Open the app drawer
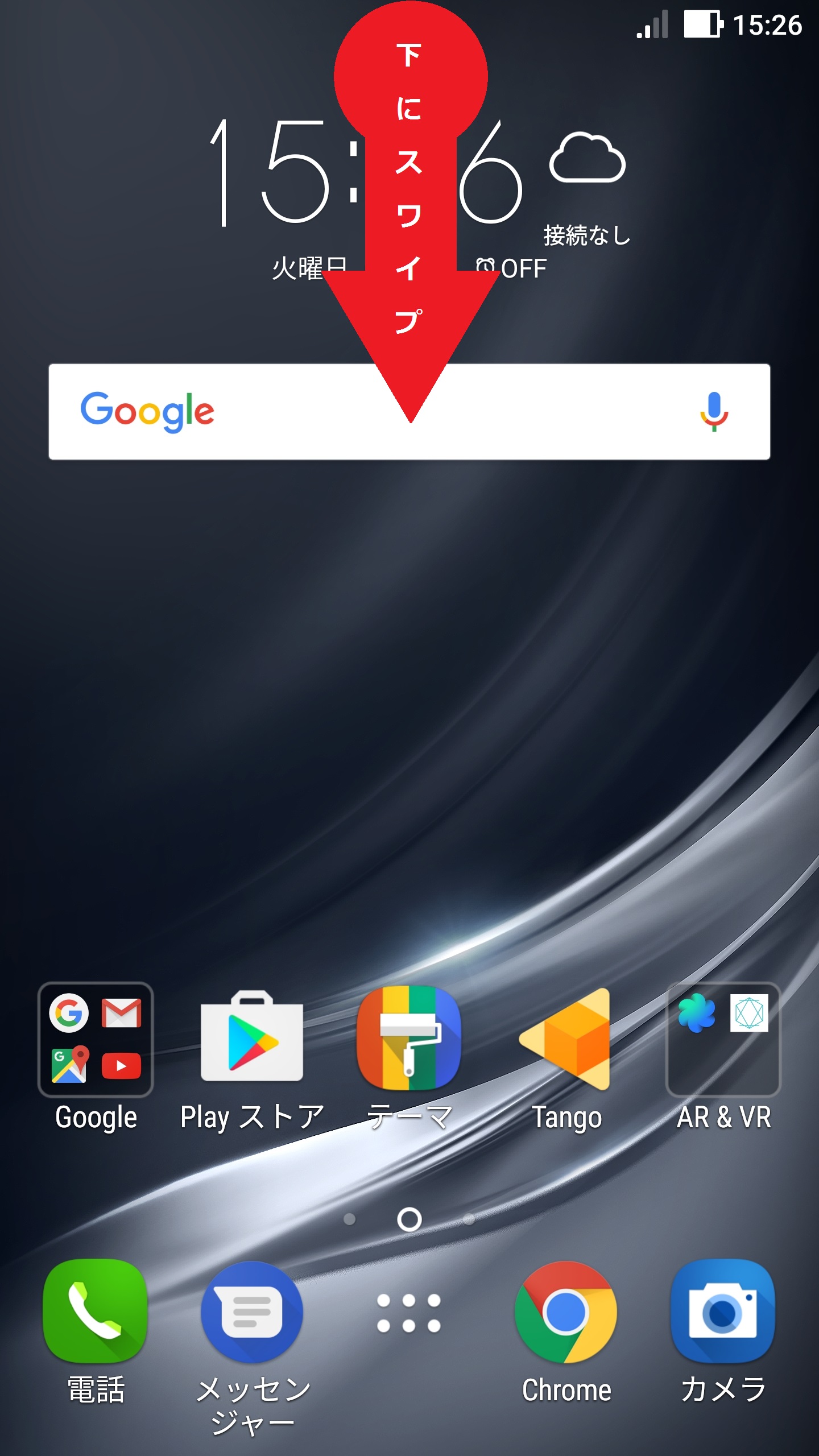 click(x=409, y=1313)
